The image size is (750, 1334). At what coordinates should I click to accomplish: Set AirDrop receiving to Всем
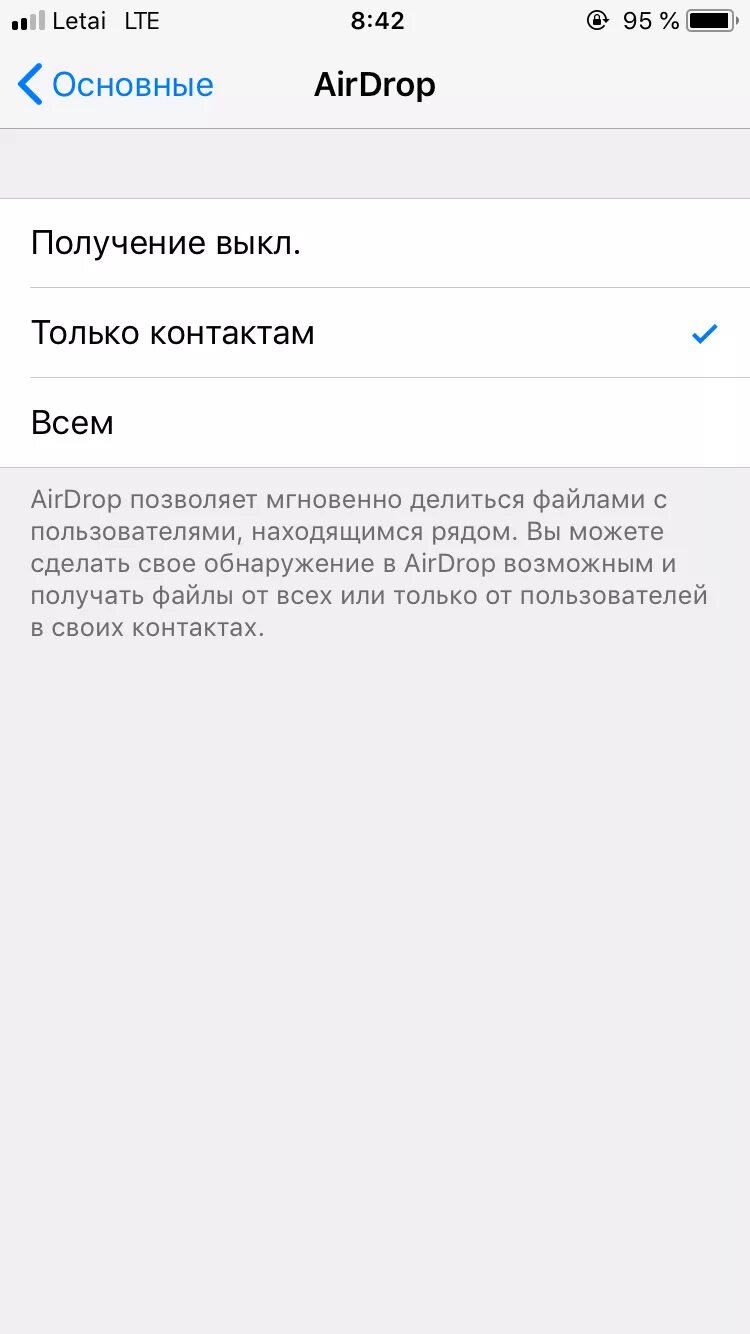375,423
